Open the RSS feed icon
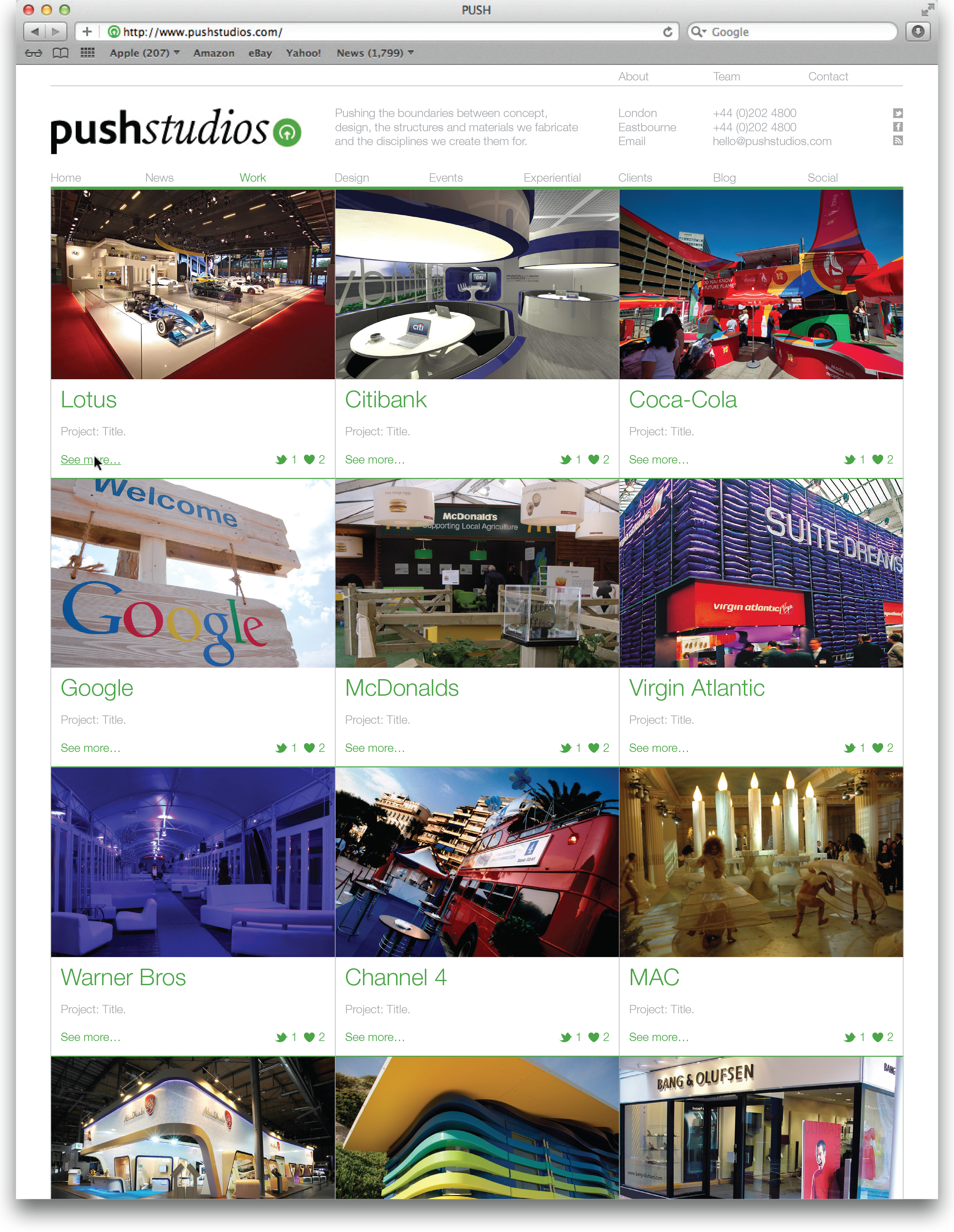Screen dimensions: 954x1232 point(897,141)
